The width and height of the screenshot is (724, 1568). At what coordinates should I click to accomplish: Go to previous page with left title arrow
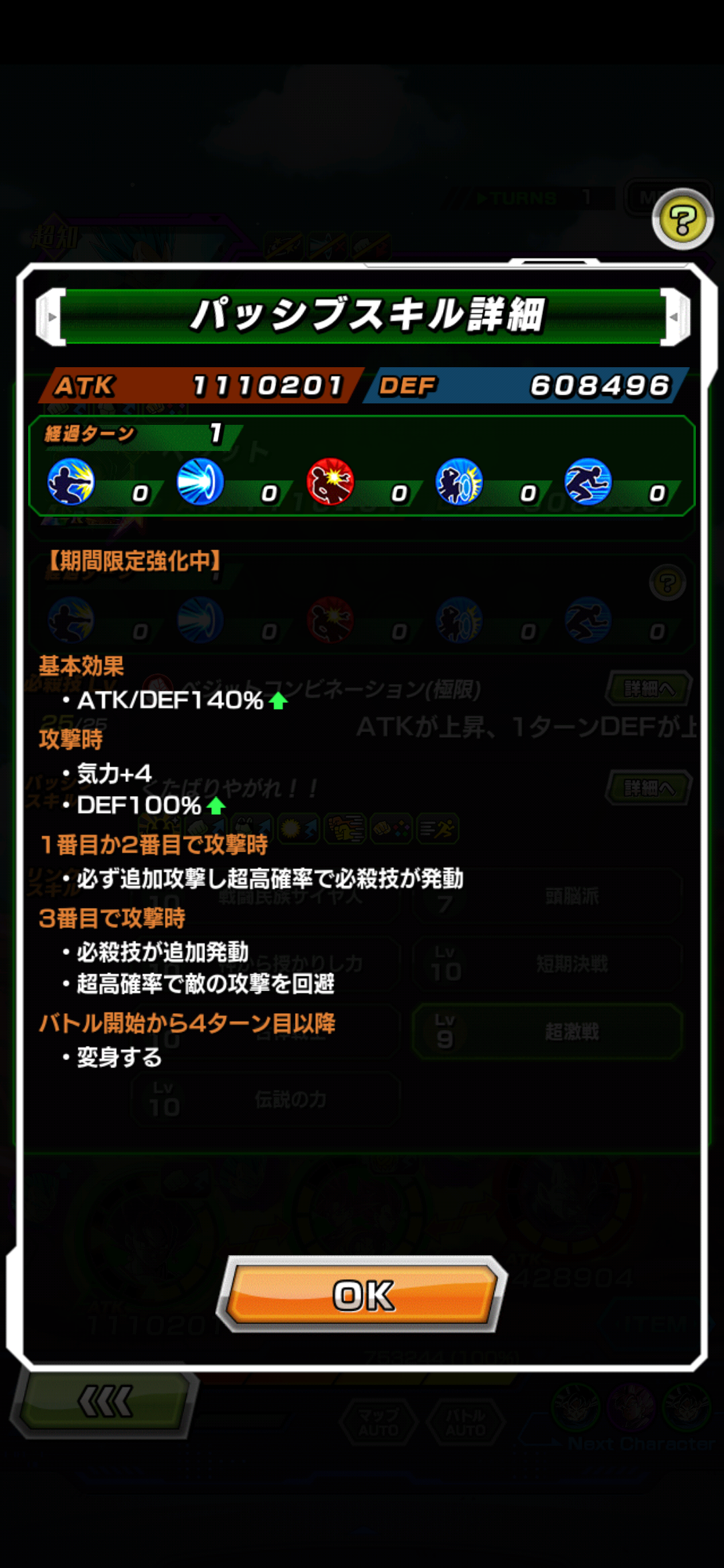51,317
